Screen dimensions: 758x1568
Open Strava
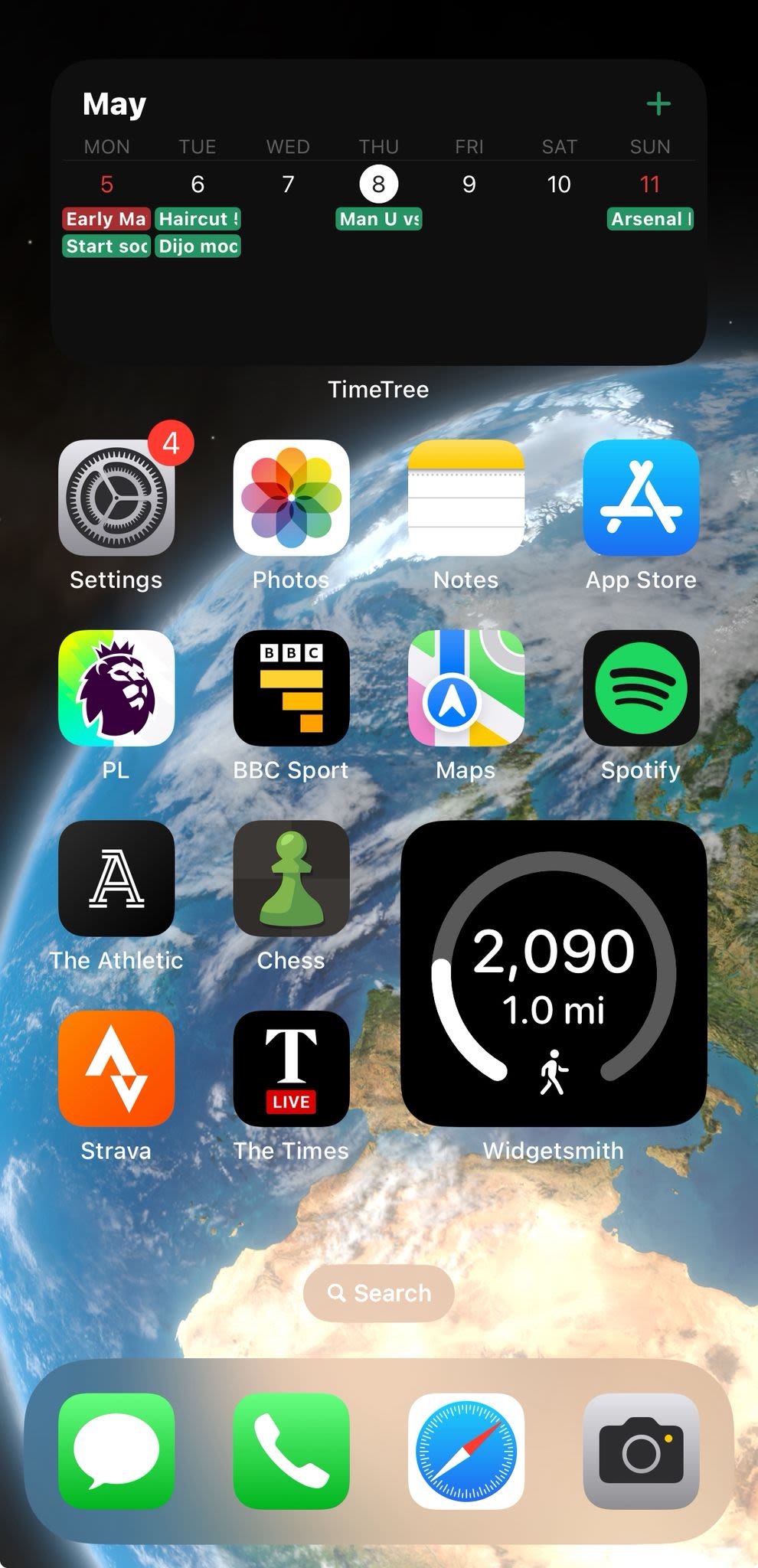116,1068
